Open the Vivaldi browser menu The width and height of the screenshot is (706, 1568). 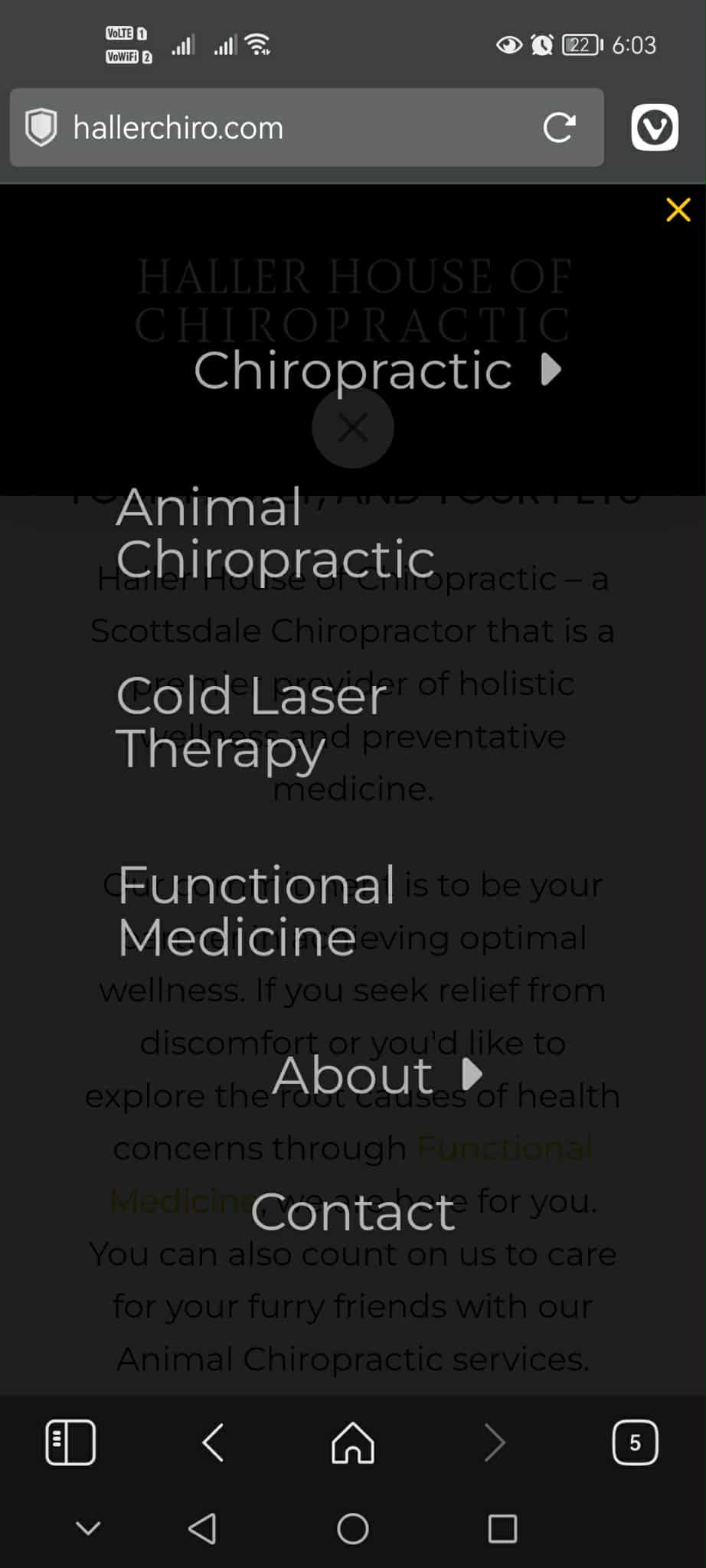point(654,127)
